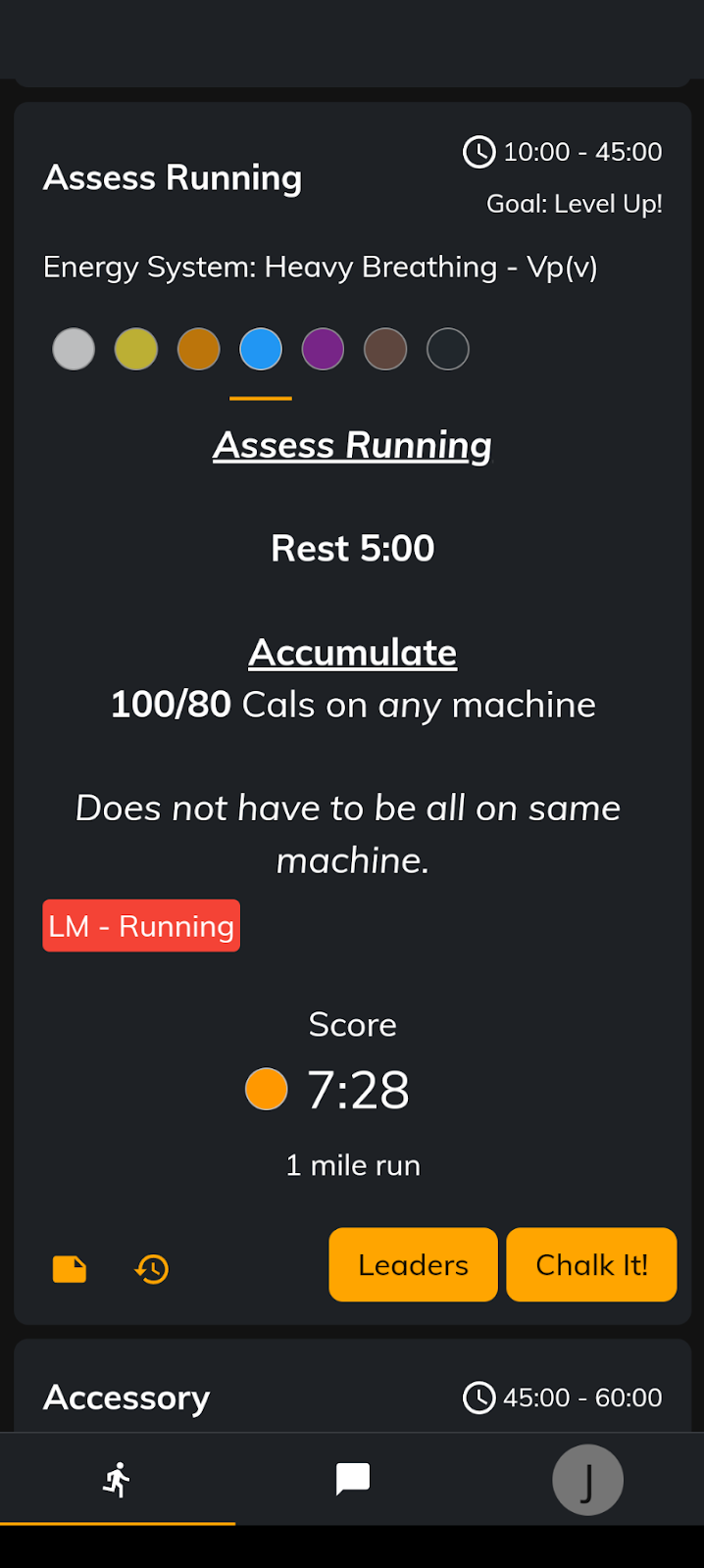
Task: Select the orange level circle
Action: [199, 349]
